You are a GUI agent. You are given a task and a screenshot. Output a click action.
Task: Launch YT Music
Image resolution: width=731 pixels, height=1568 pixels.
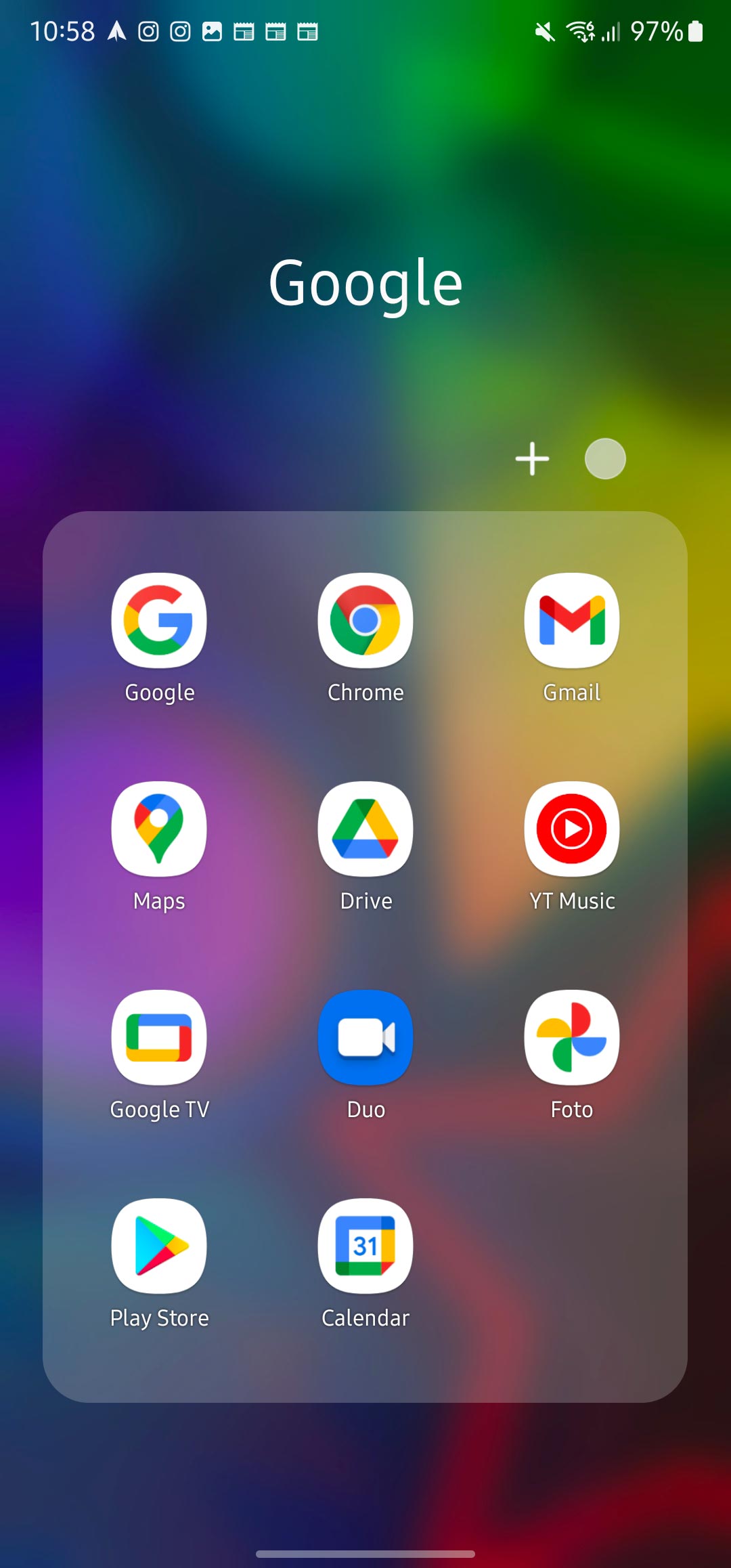(x=572, y=829)
